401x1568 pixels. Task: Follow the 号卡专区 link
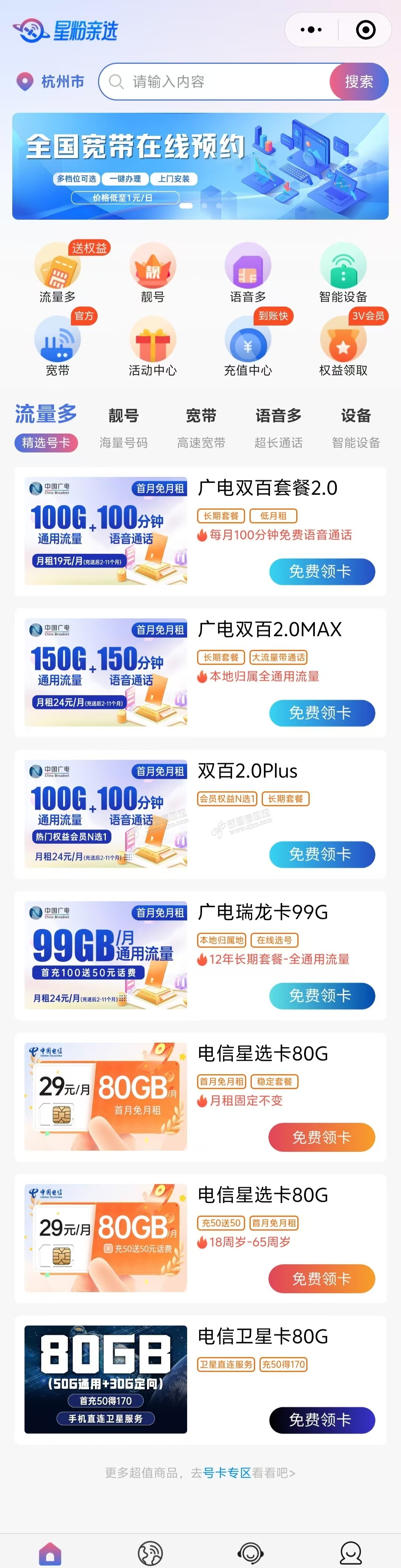[226, 1473]
